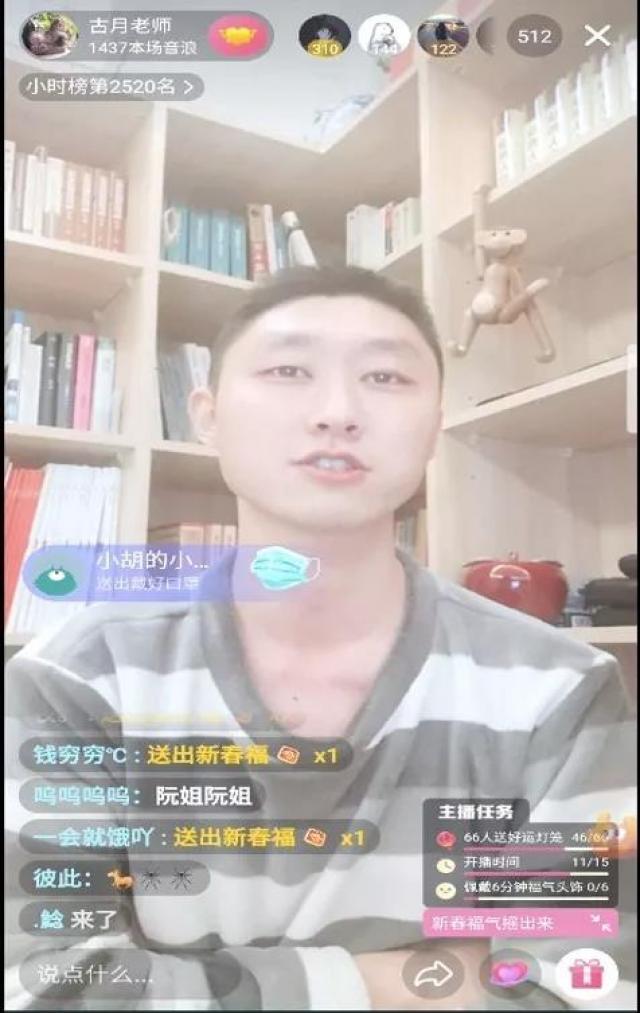The height and width of the screenshot is (1013, 640).
Task: View viewer avatar with 122
Action: click(442, 36)
